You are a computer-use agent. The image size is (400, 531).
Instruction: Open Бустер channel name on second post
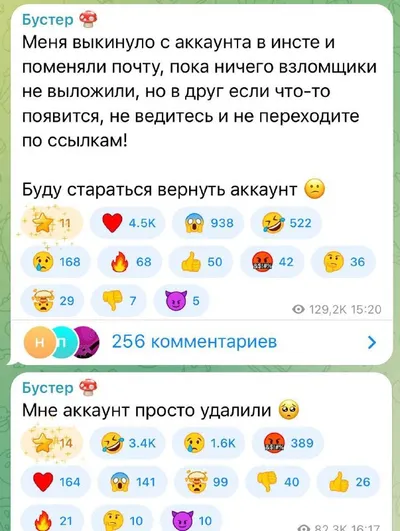click(47, 388)
